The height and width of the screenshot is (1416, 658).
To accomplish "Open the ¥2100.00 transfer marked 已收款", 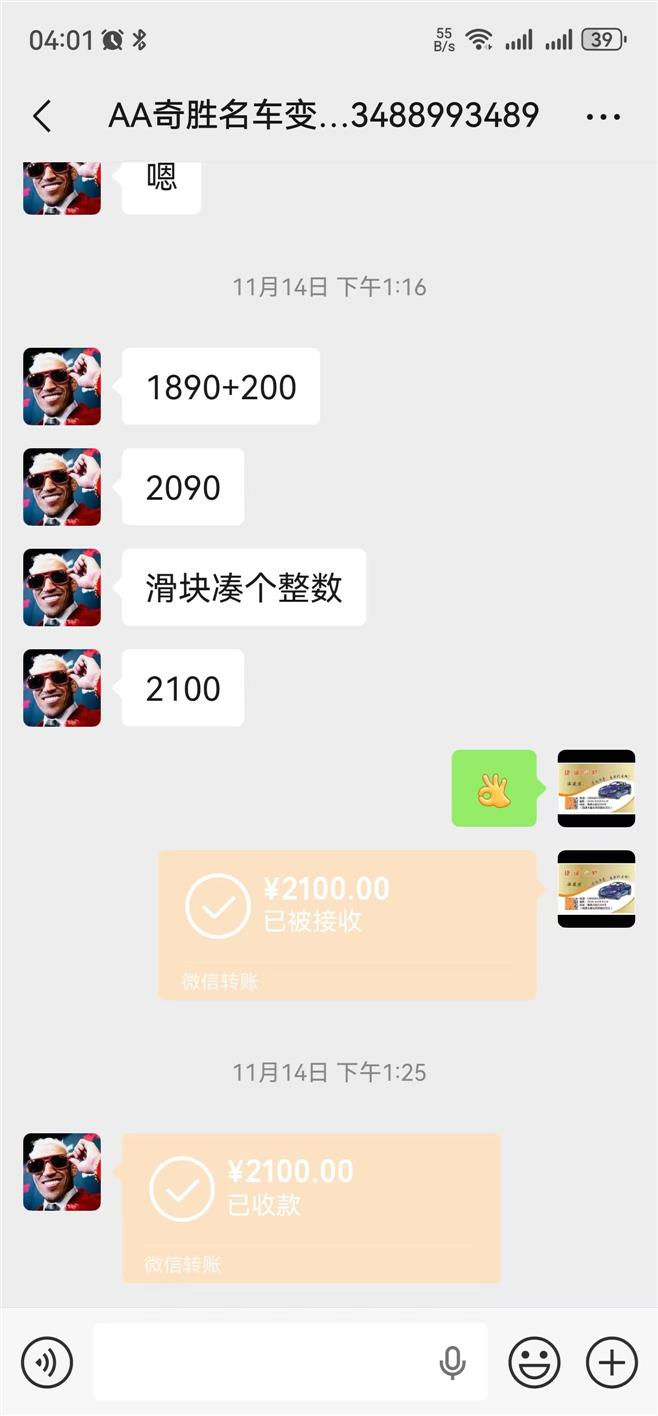I will [x=310, y=1207].
